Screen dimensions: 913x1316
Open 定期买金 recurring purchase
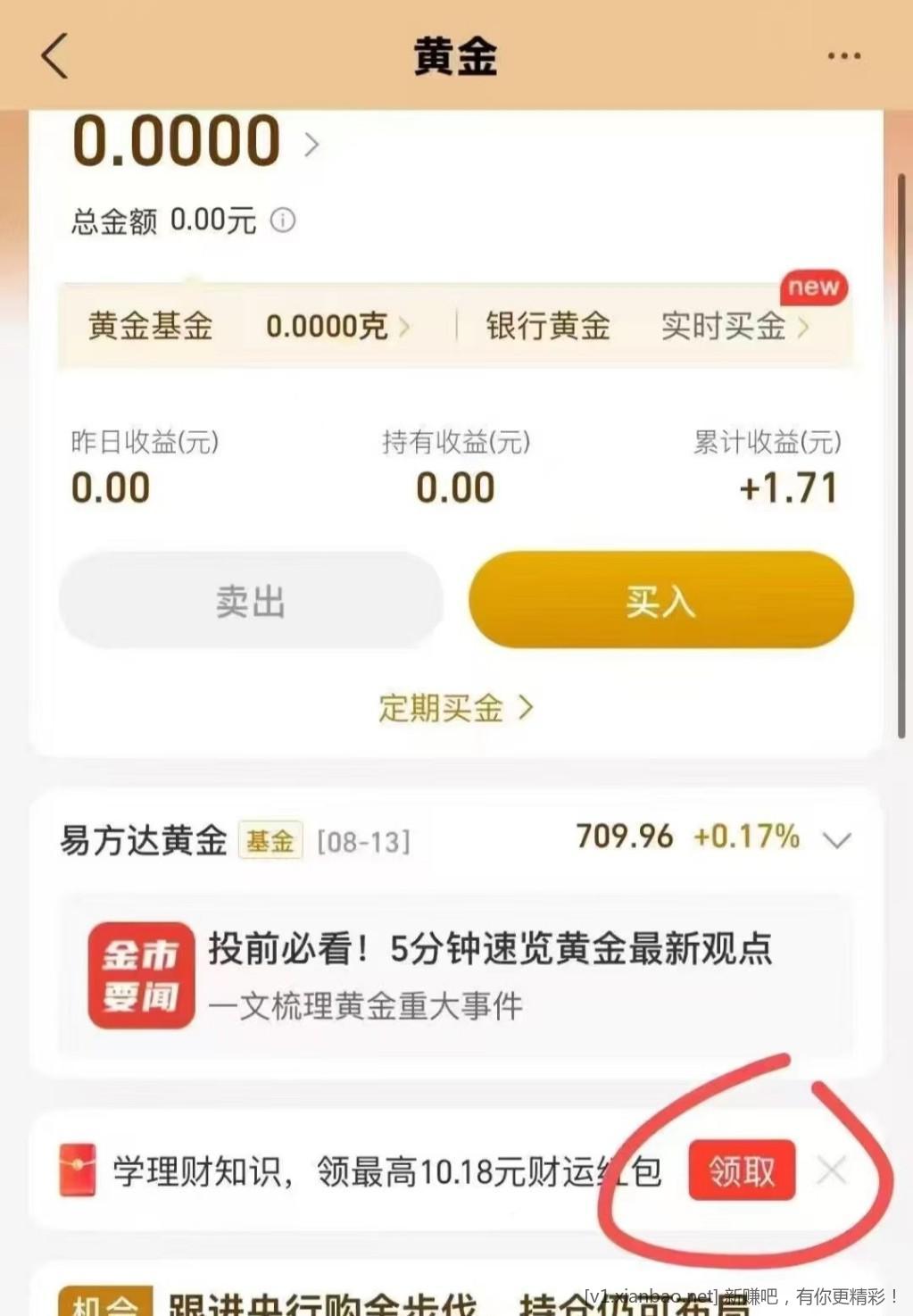pos(455,708)
